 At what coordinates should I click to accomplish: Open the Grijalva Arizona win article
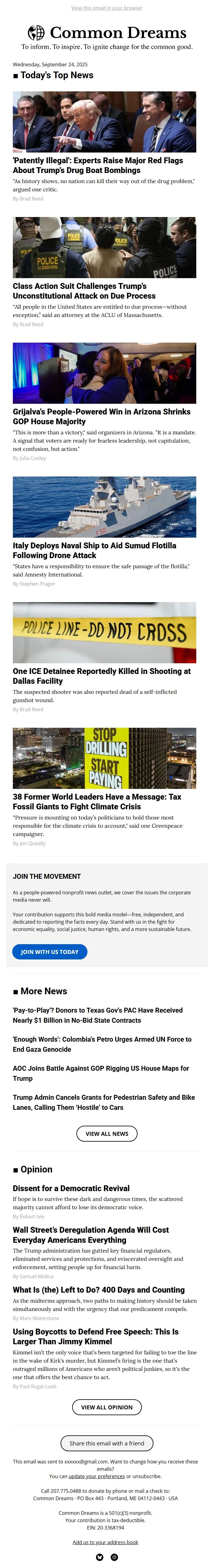[101, 416]
